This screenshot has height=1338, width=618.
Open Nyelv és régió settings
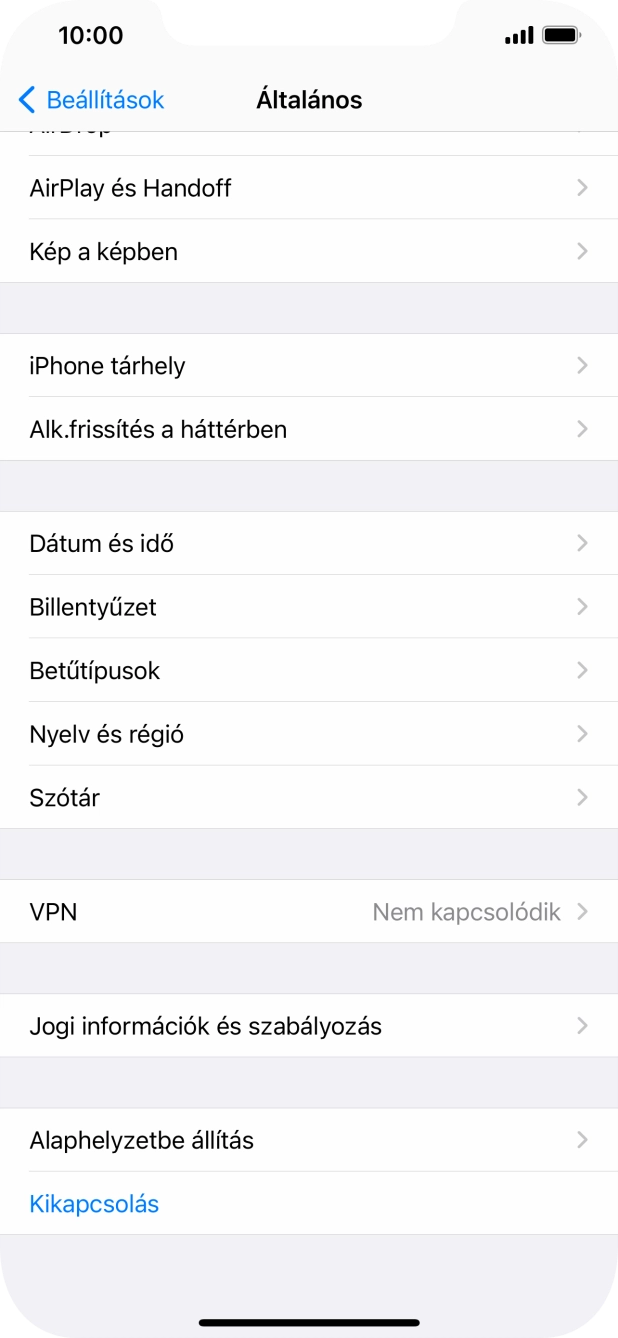[x=309, y=735]
